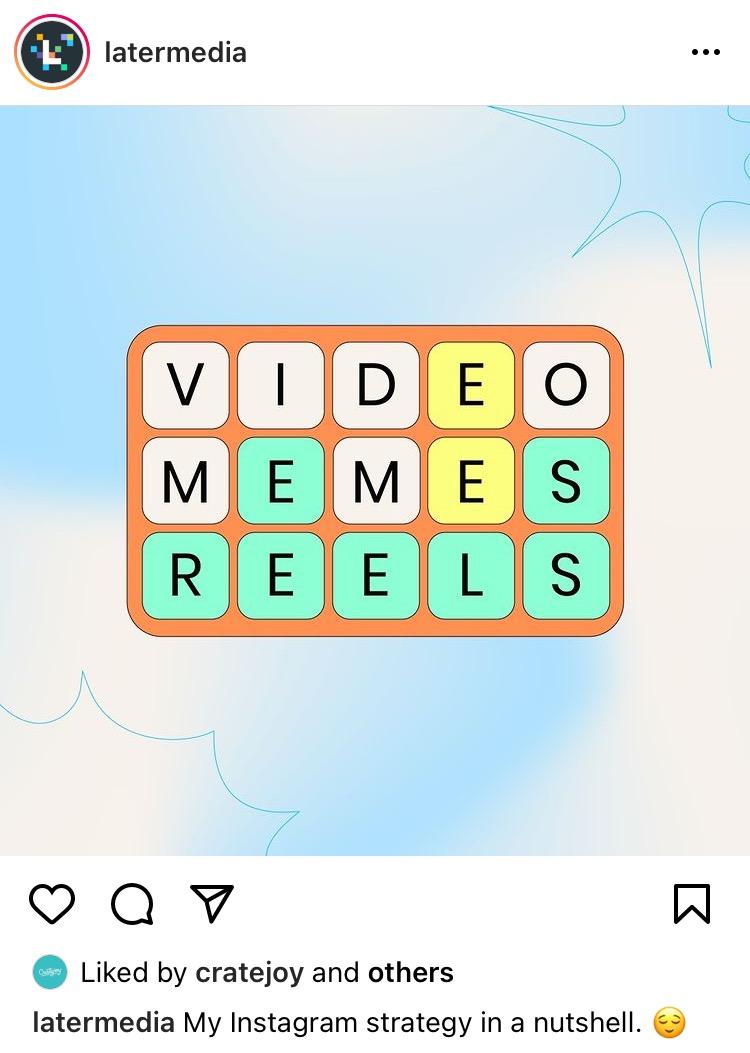
Task: Open the latermedia username in the header
Action: pos(175,52)
